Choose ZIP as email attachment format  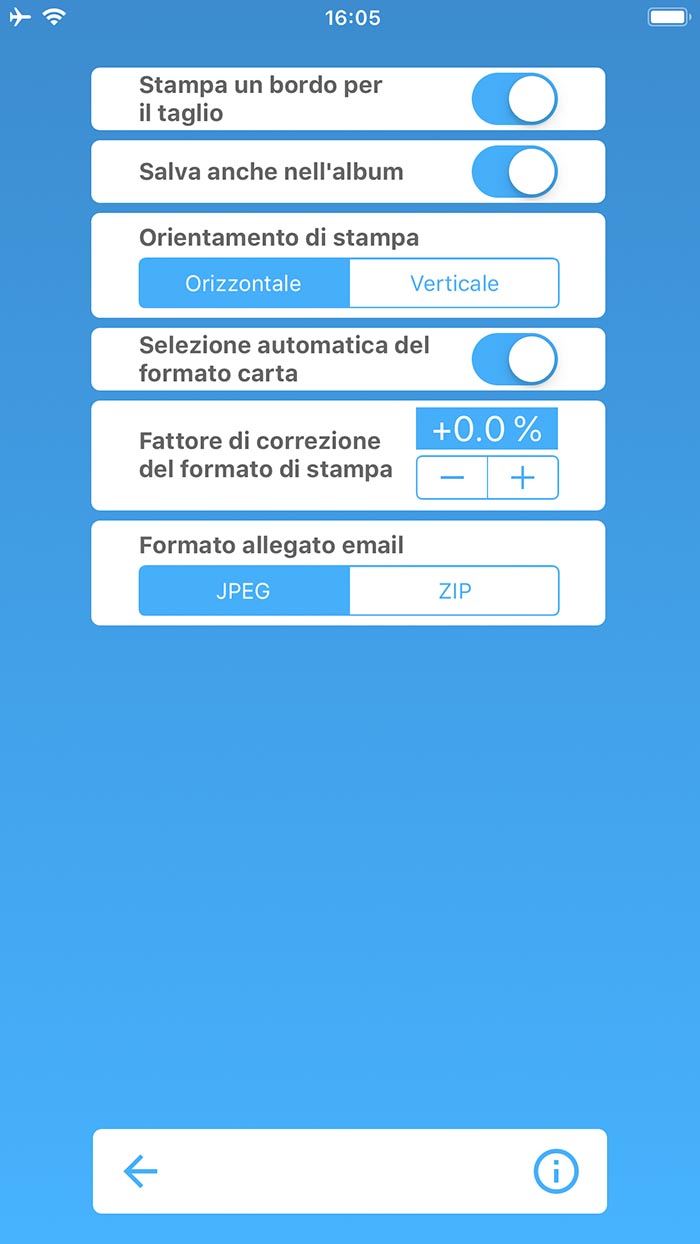[x=454, y=591]
